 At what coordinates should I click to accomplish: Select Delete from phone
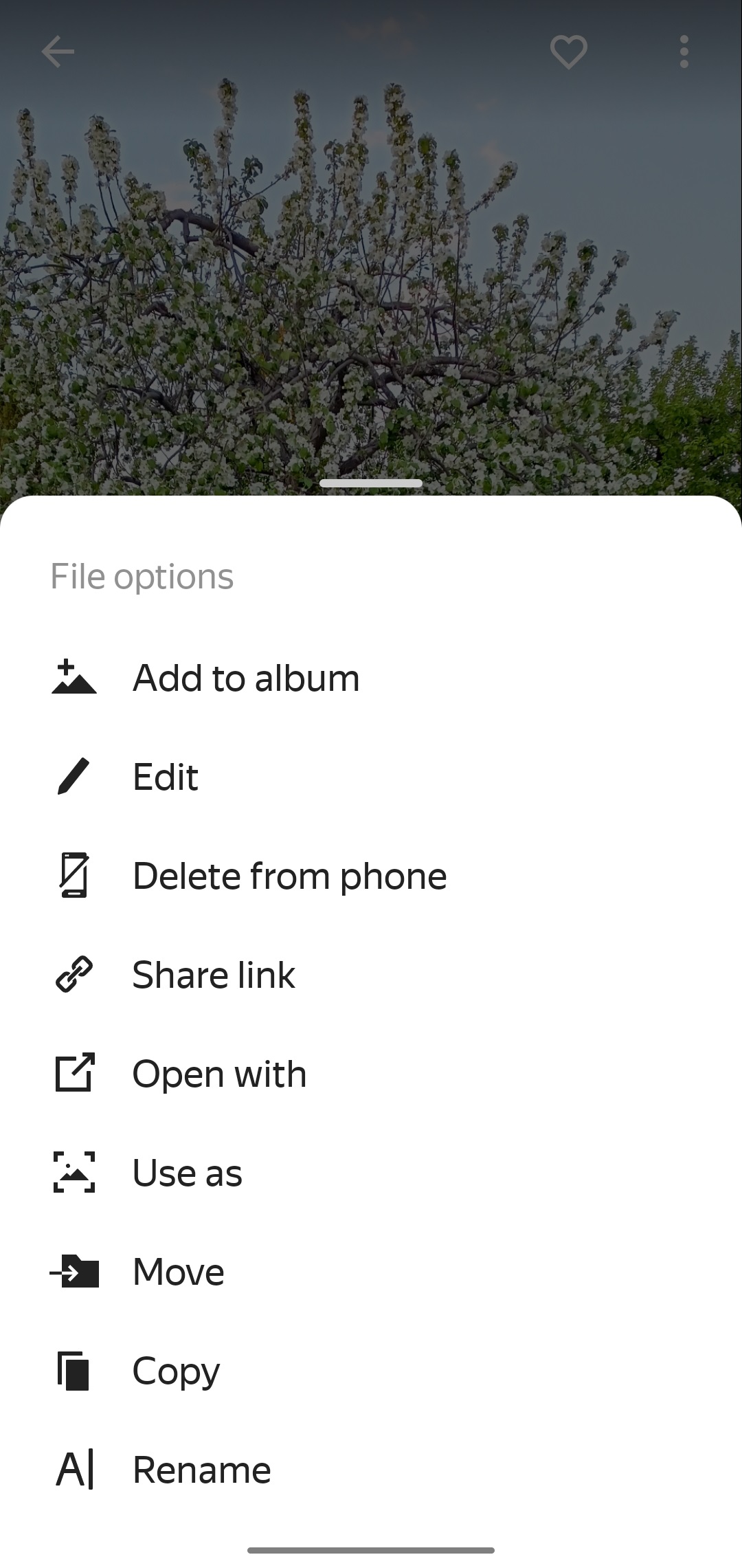tap(289, 876)
